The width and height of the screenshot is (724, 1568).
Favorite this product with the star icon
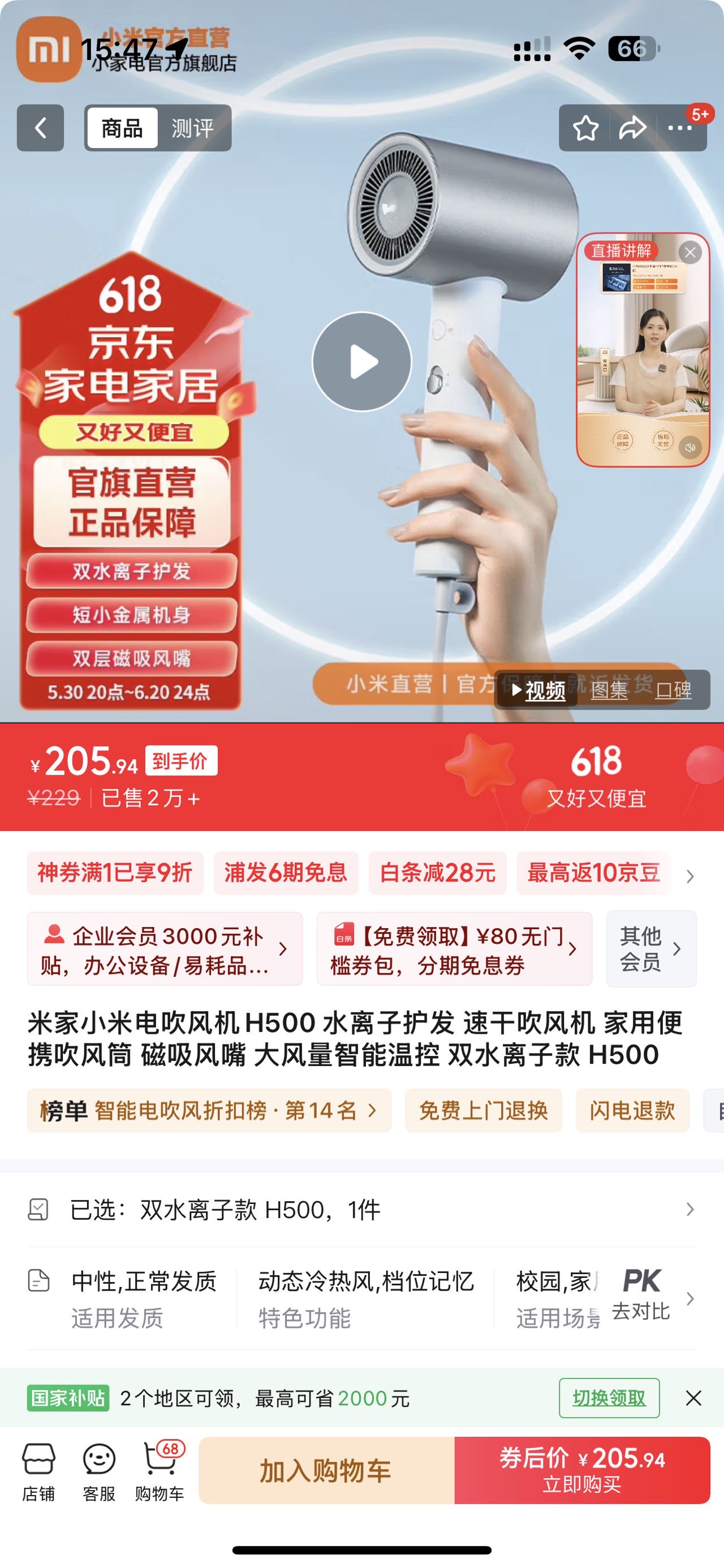click(585, 128)
